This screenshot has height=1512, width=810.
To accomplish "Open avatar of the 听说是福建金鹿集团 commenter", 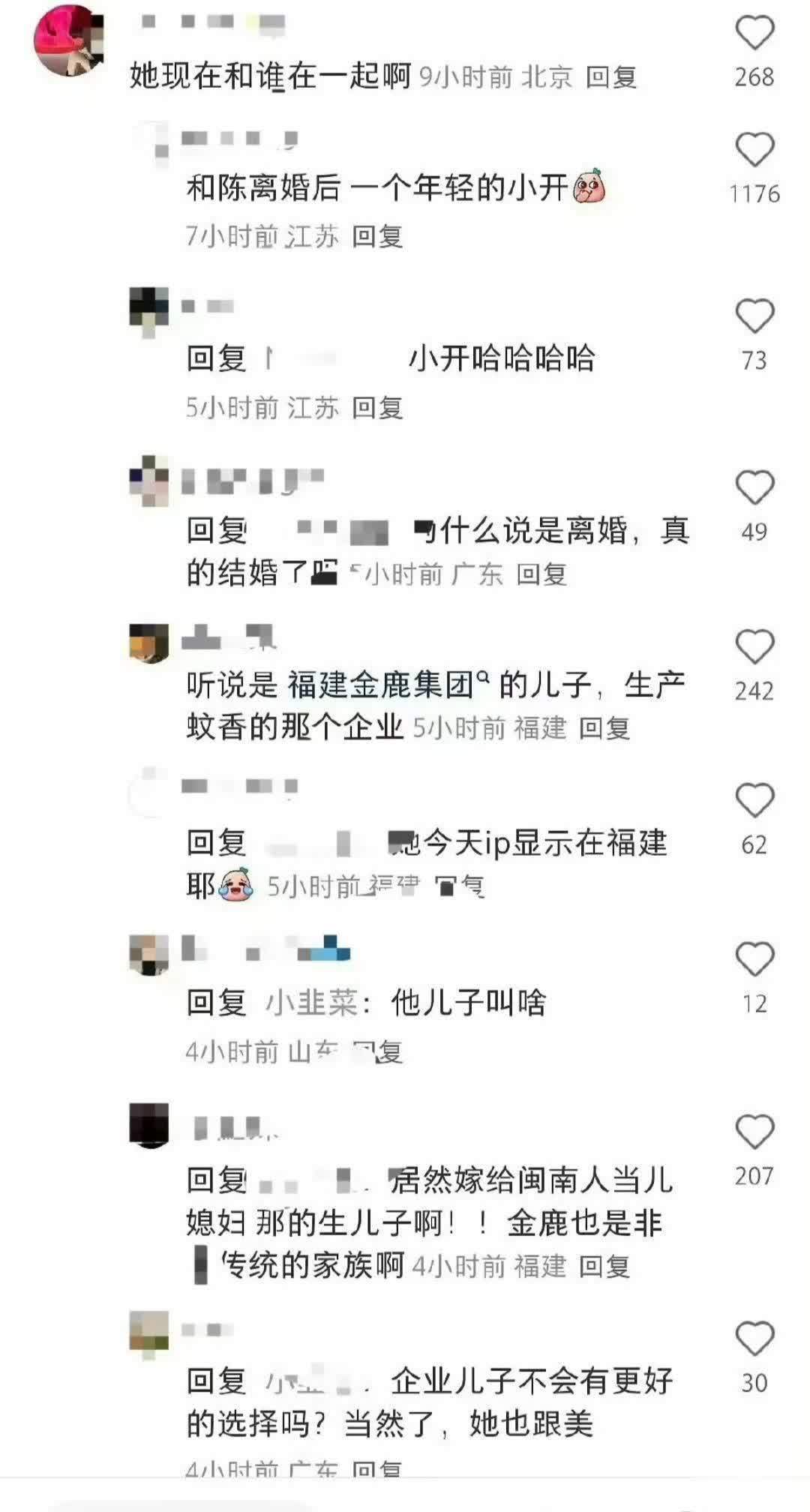I will 149,643.
